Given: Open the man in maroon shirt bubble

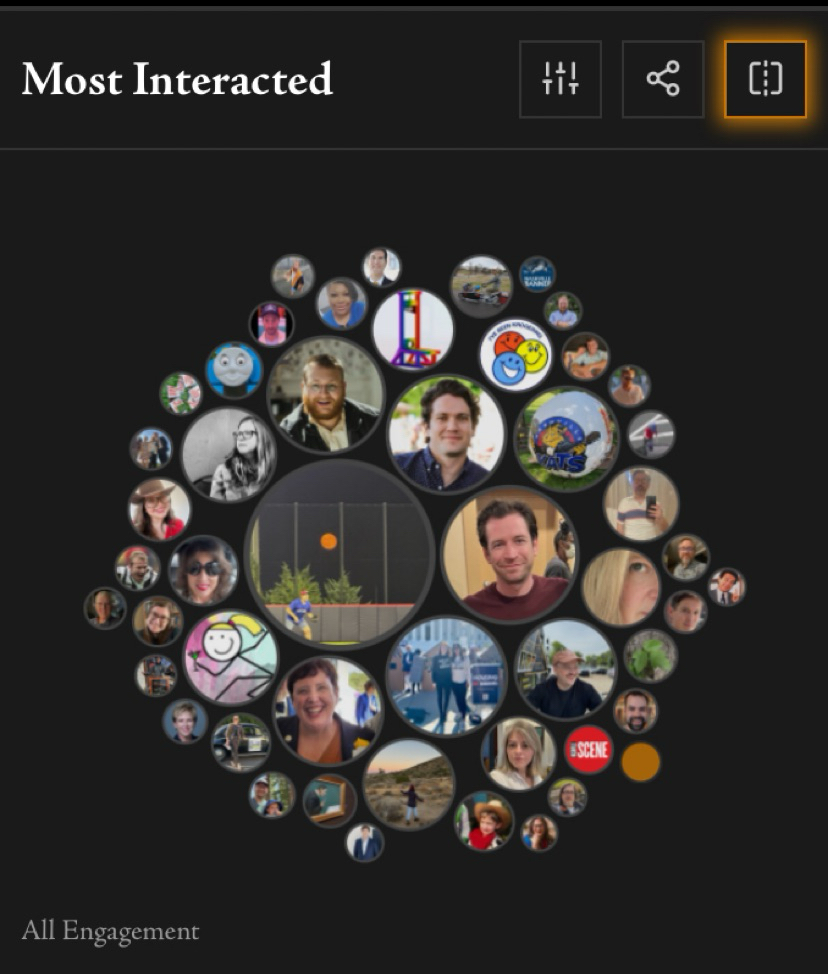Looking at the screenshot, I should coord(509,555).
